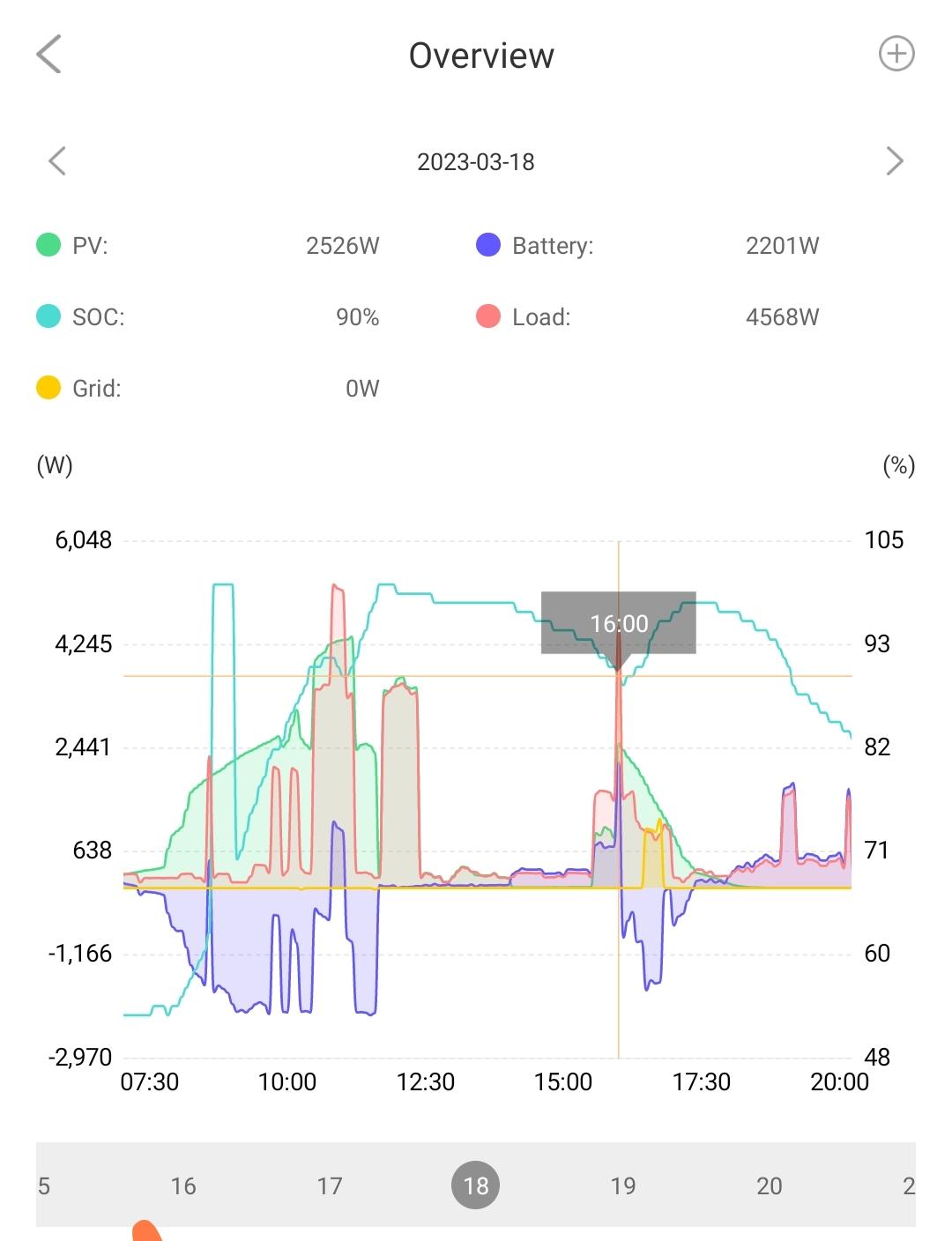
Task: Open the date picker via 2023-03-18 label
Action: point(476,161)
